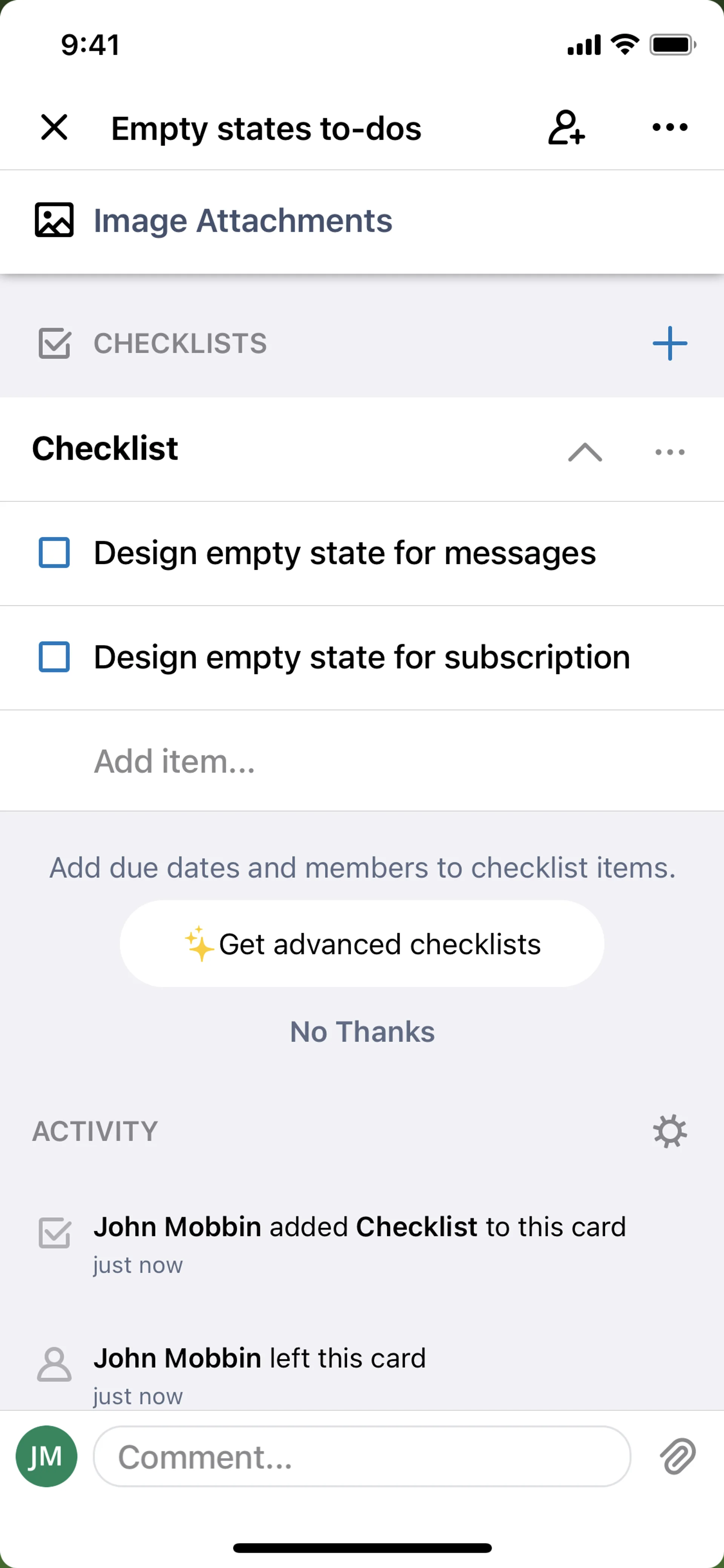The height and width of the screenshot is (1568, 724).
Task: Get advanced checklists
Action: pos(361,943)
